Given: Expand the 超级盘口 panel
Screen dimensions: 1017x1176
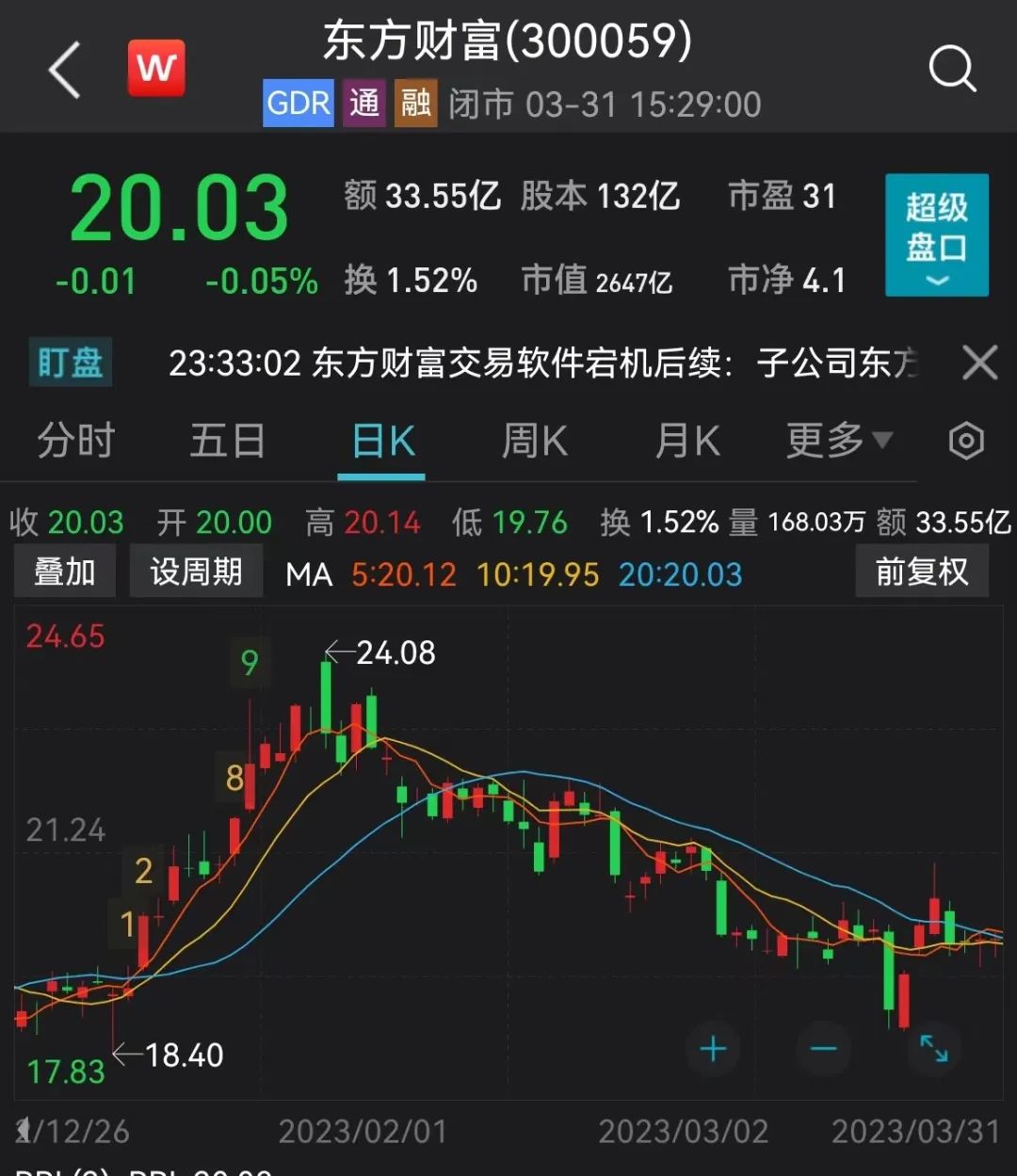Looking at the screenshot, I should click(x=936, y=235).
